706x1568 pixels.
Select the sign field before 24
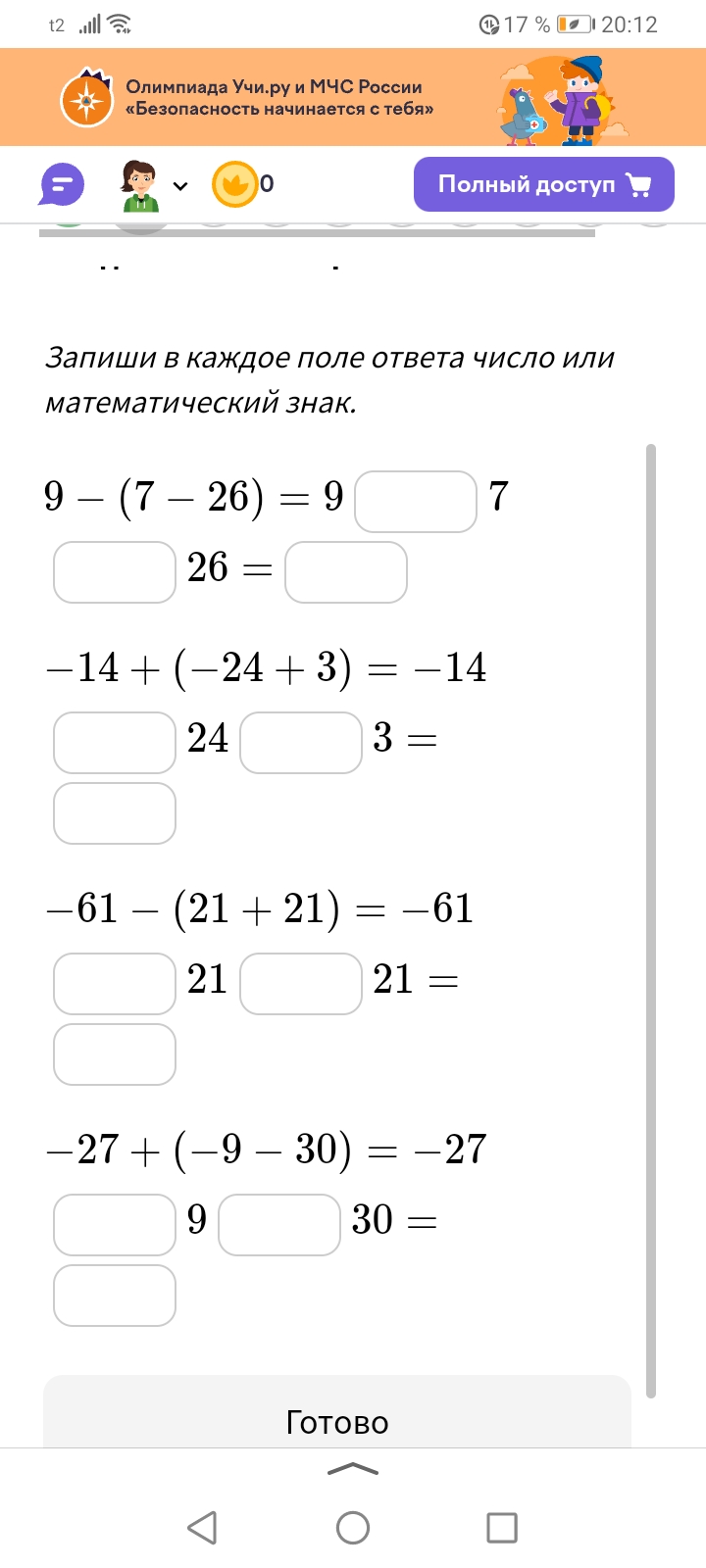pyautogui.click(x=115, y=743)
